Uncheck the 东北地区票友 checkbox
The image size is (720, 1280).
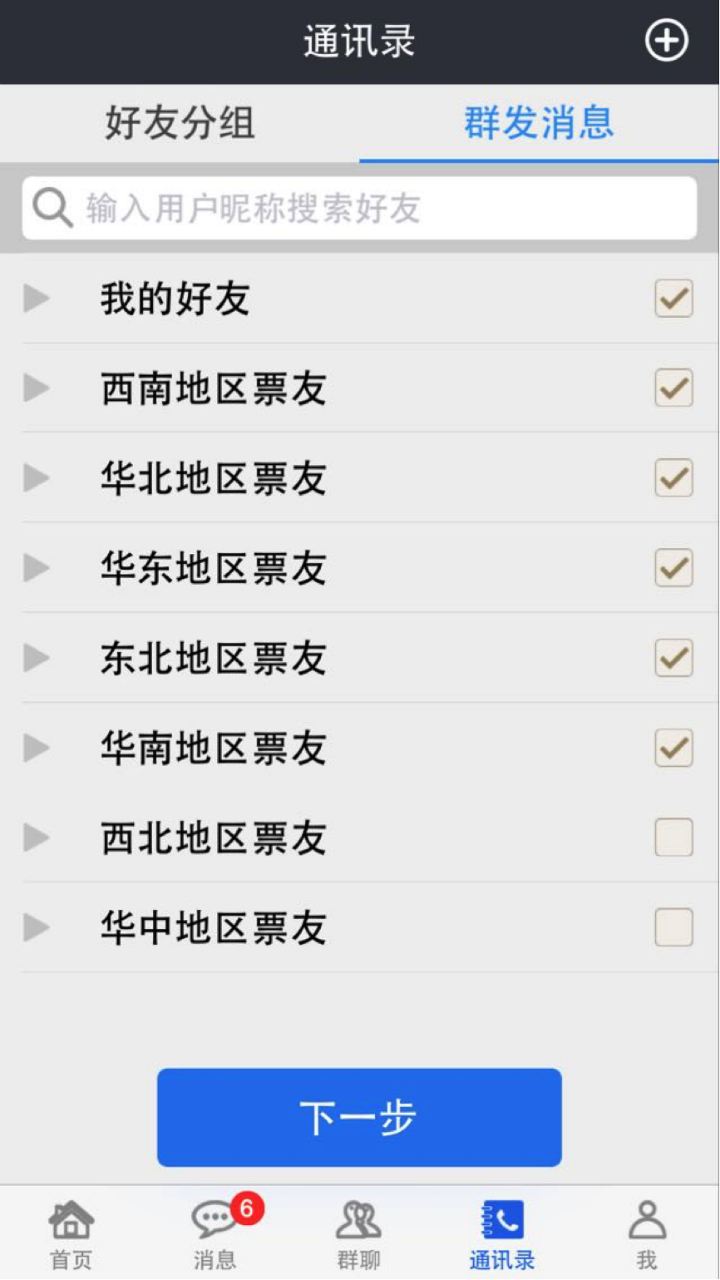[673, 658]
